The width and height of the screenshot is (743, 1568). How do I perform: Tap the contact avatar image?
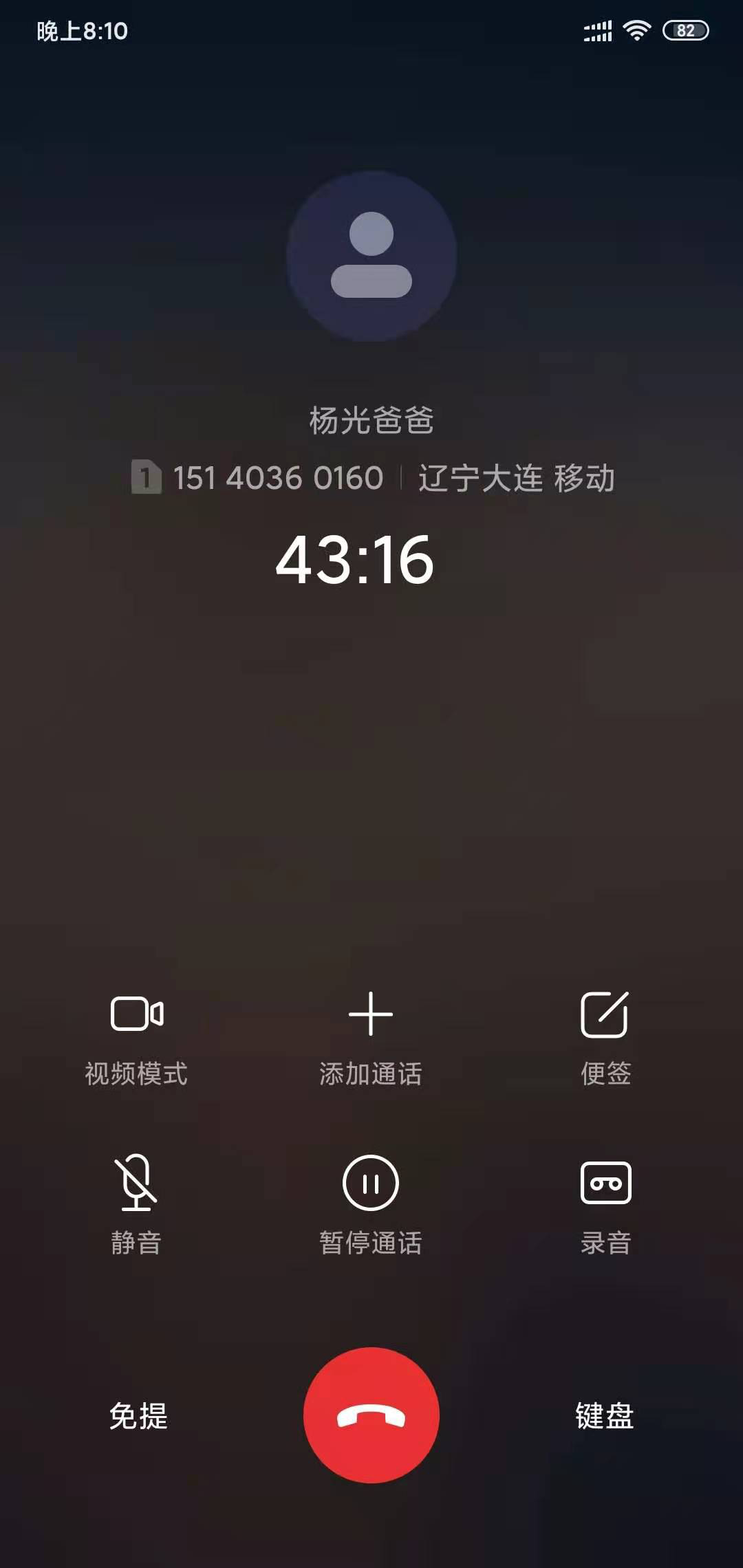[x=371, y=258]
